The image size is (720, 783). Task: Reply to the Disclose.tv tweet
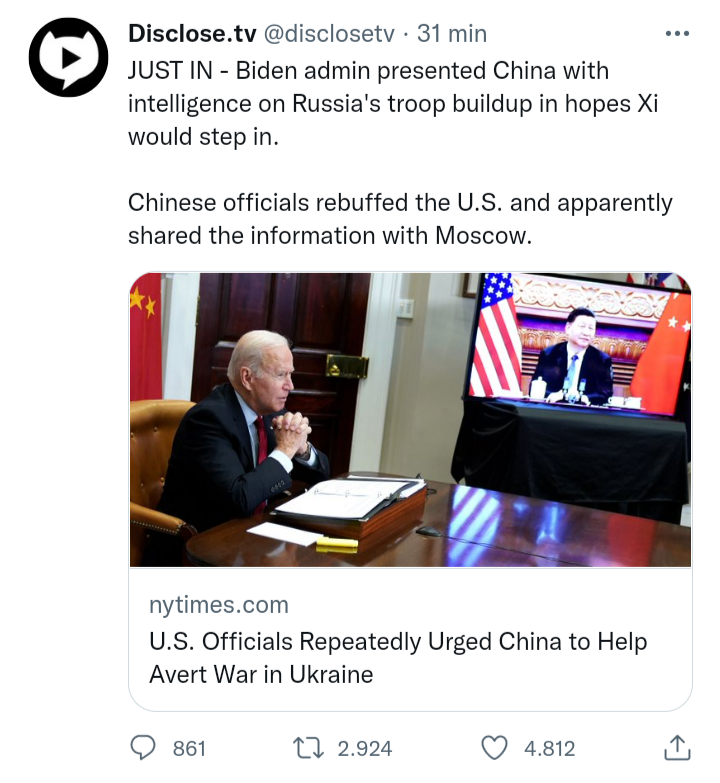click(146, 747)
